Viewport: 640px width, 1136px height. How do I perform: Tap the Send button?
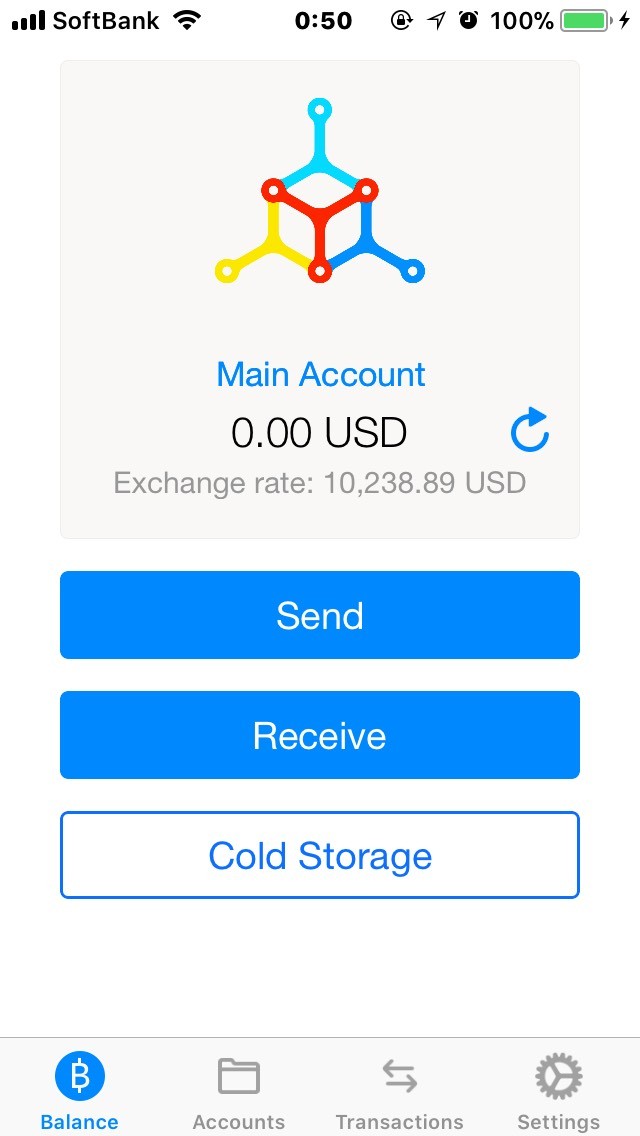320,615
